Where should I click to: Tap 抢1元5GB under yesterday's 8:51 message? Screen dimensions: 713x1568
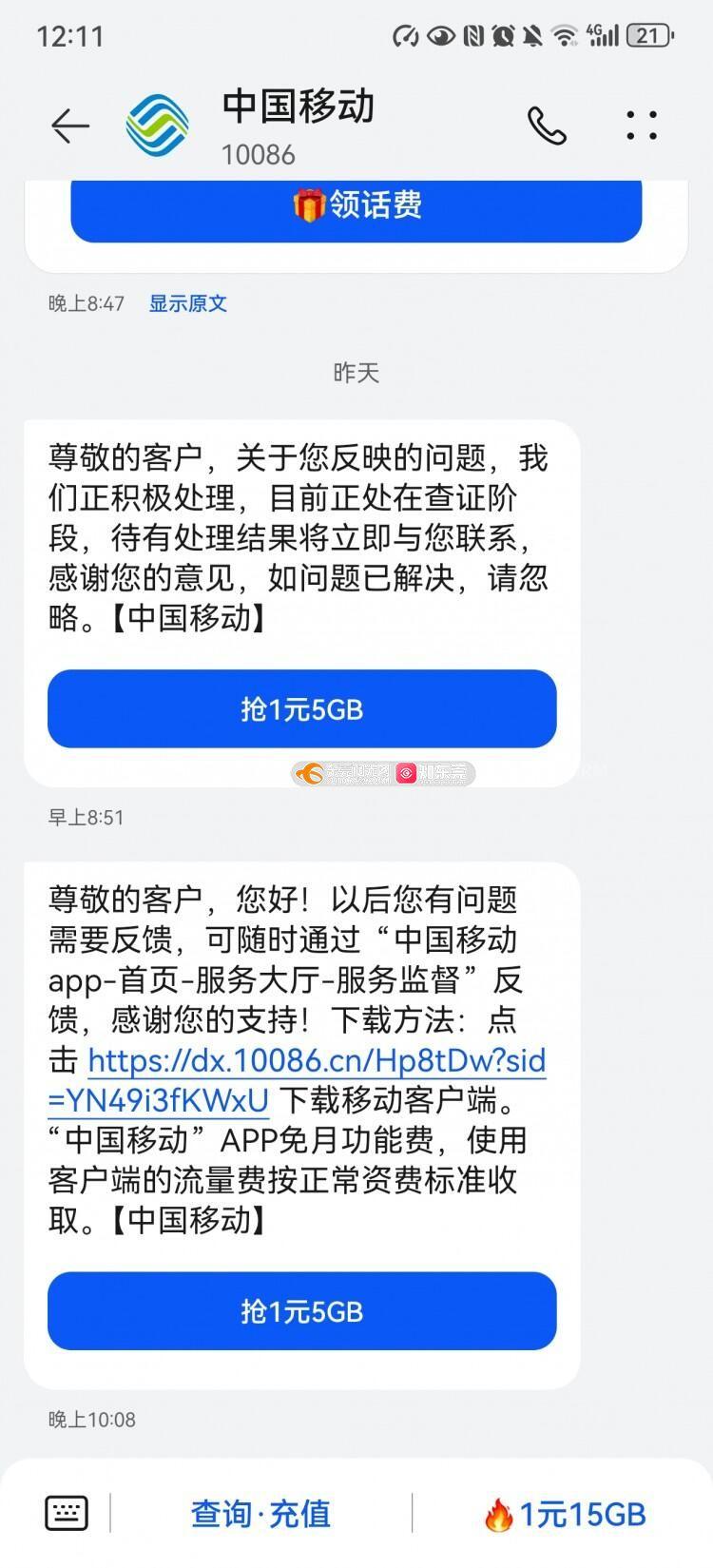301,709
